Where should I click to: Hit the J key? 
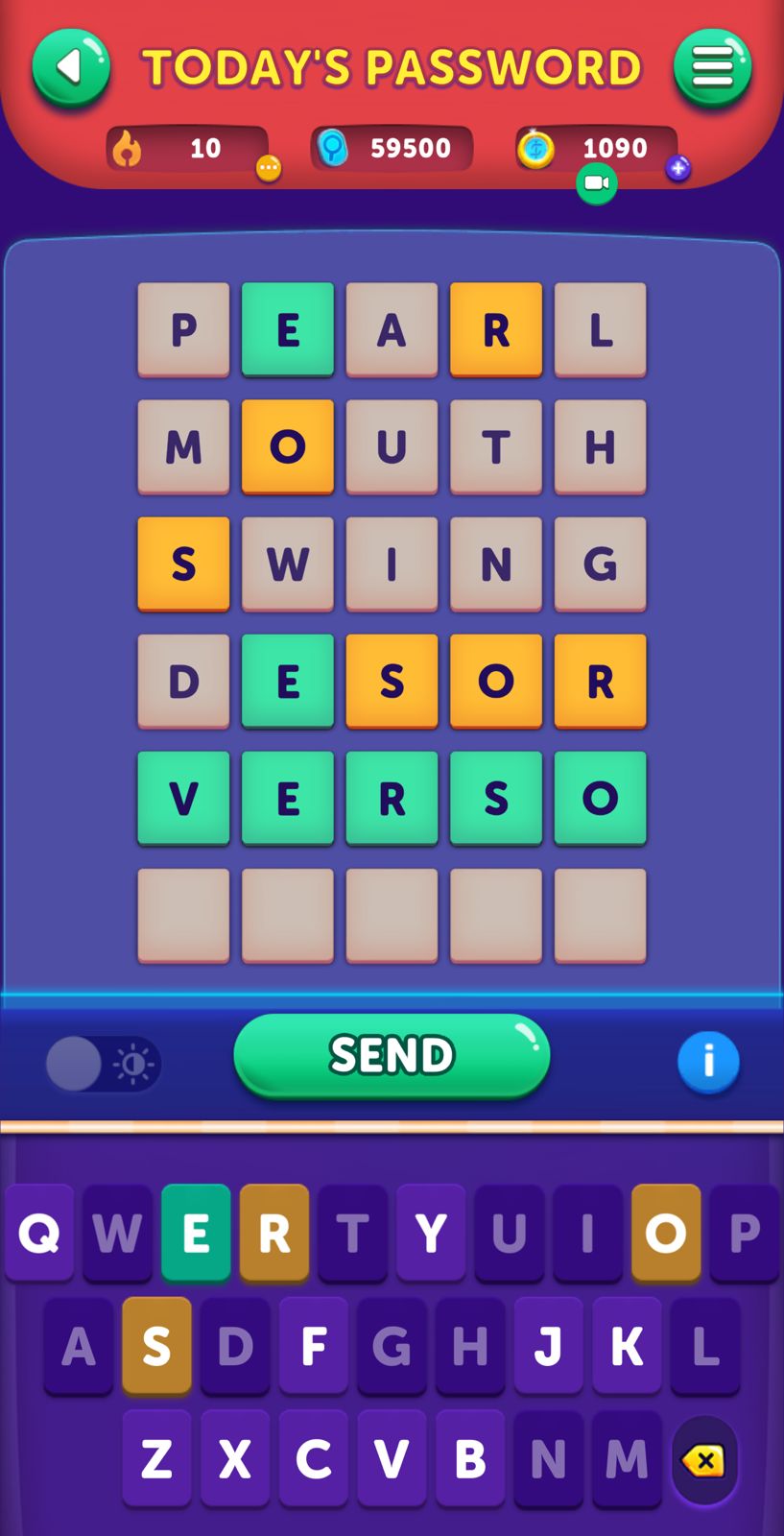pos(548,1346)
